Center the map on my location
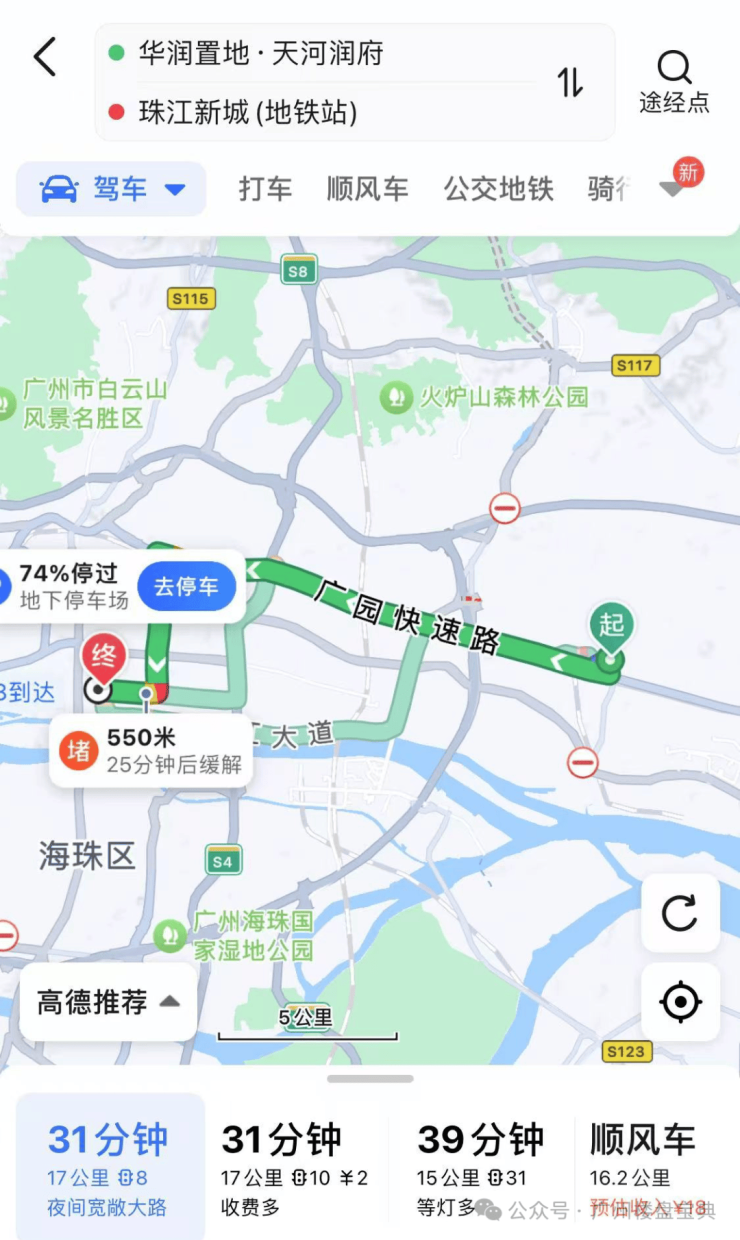Image resolution: width=740 pixels, height=1240 pixels. 680,1002
